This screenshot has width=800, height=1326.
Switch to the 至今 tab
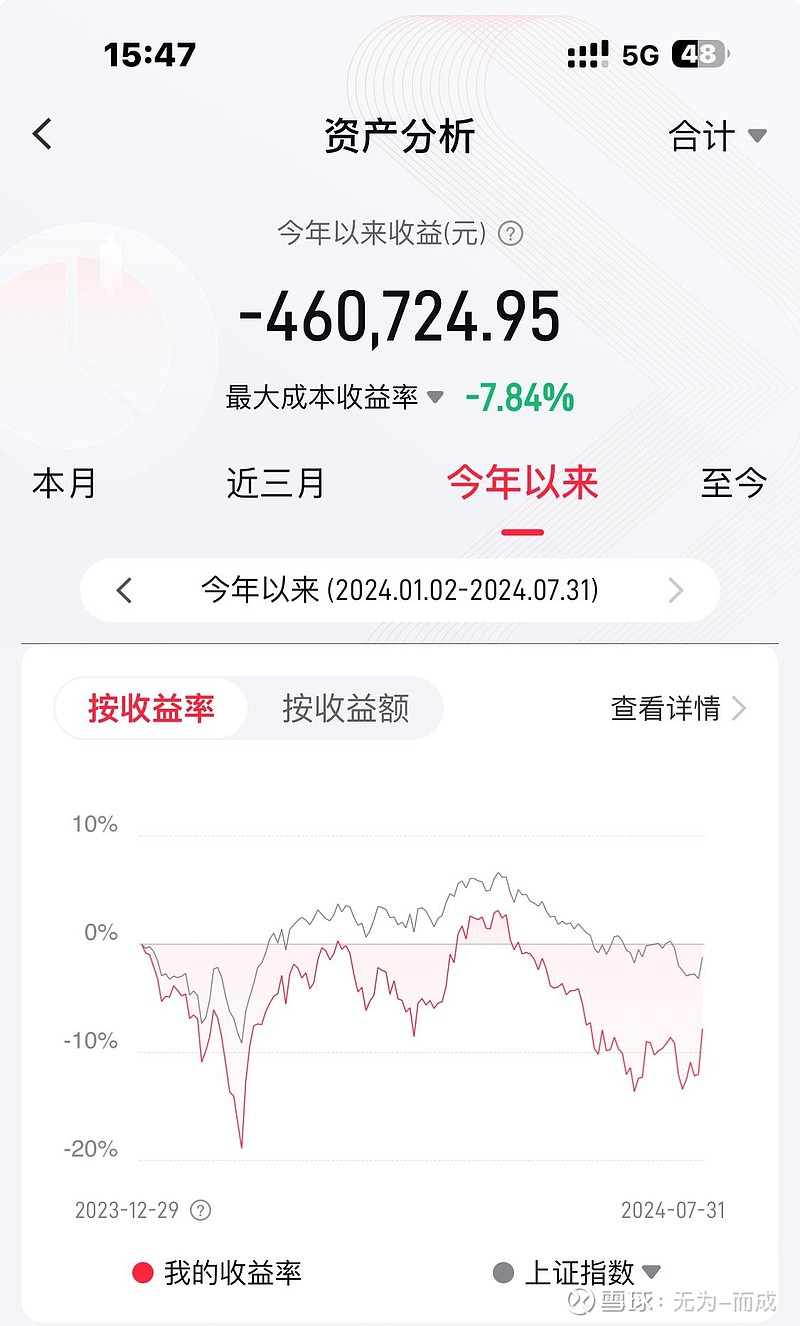tap(733, 483)
